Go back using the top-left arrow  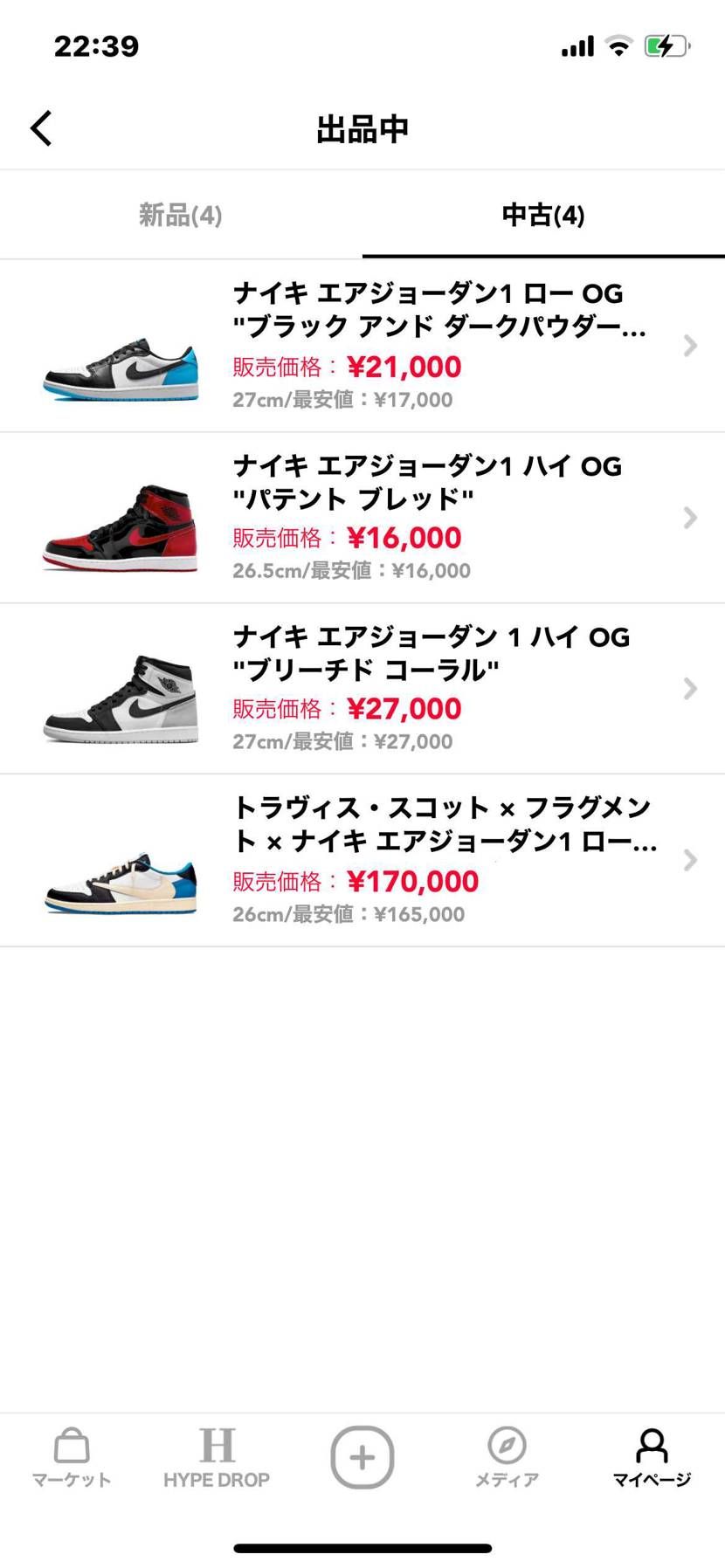click(x=41, y=128)
